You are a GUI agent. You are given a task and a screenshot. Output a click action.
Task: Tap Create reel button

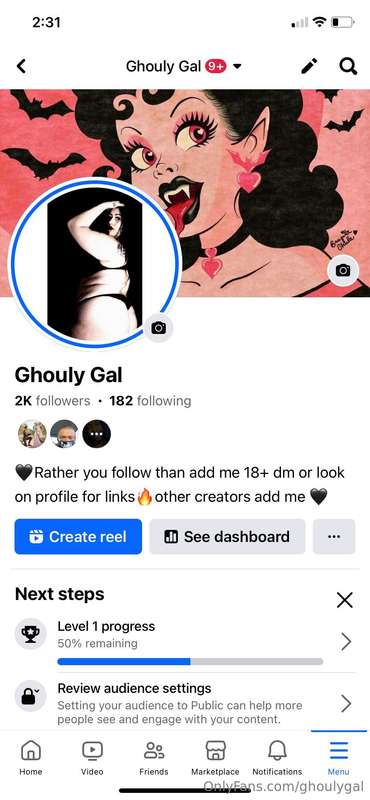78,537
